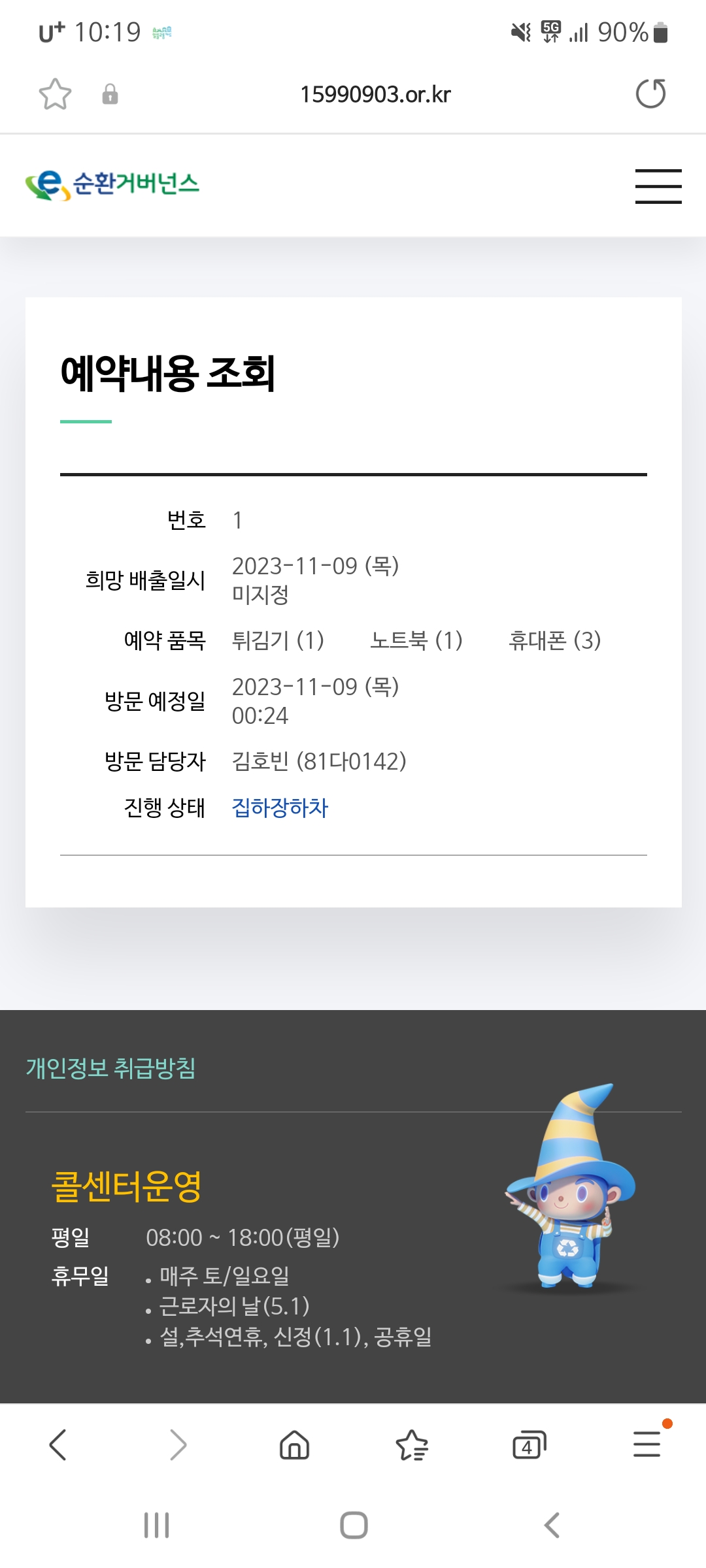This screenshot has width=706, height=1568.
Task: Tap the site security lock icon
Action: coord(110,95)
